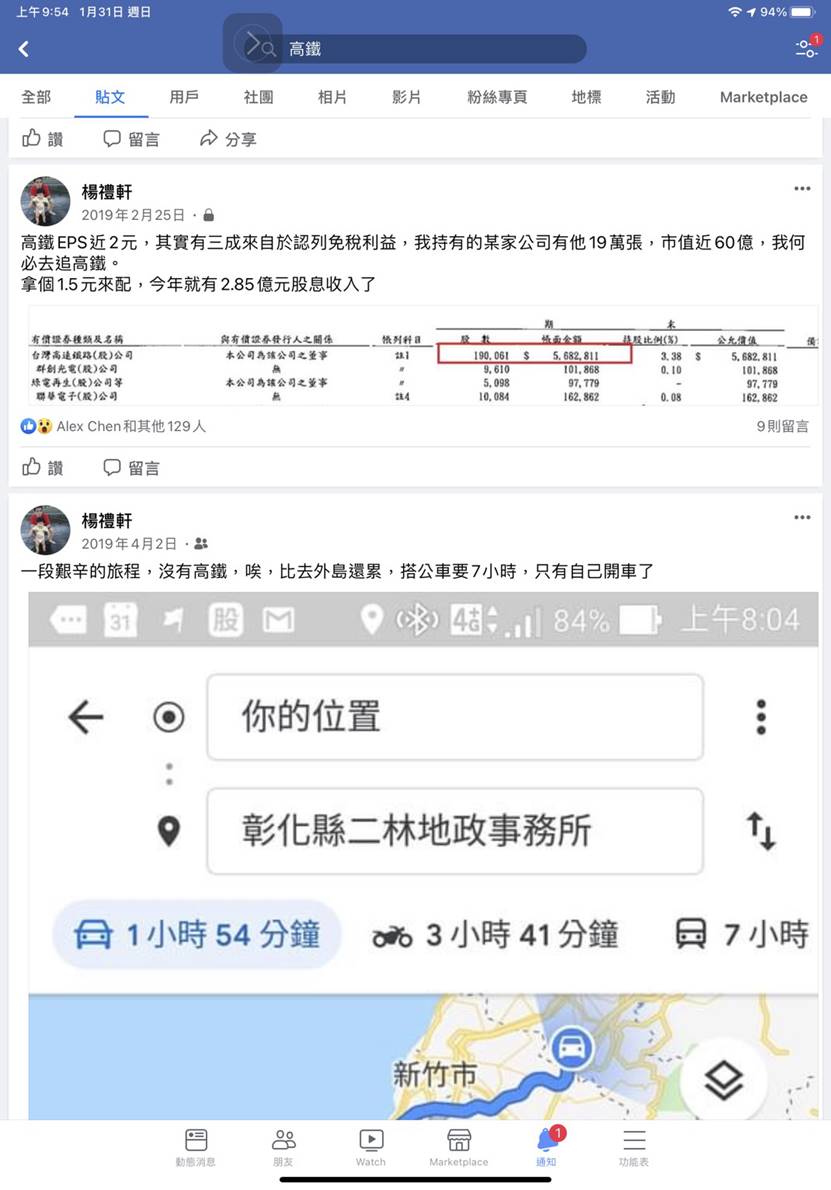The width and height of the screenshot is (831, 1190).
Task: Open the 通知 notifications tab
Action: point(546,1146)
